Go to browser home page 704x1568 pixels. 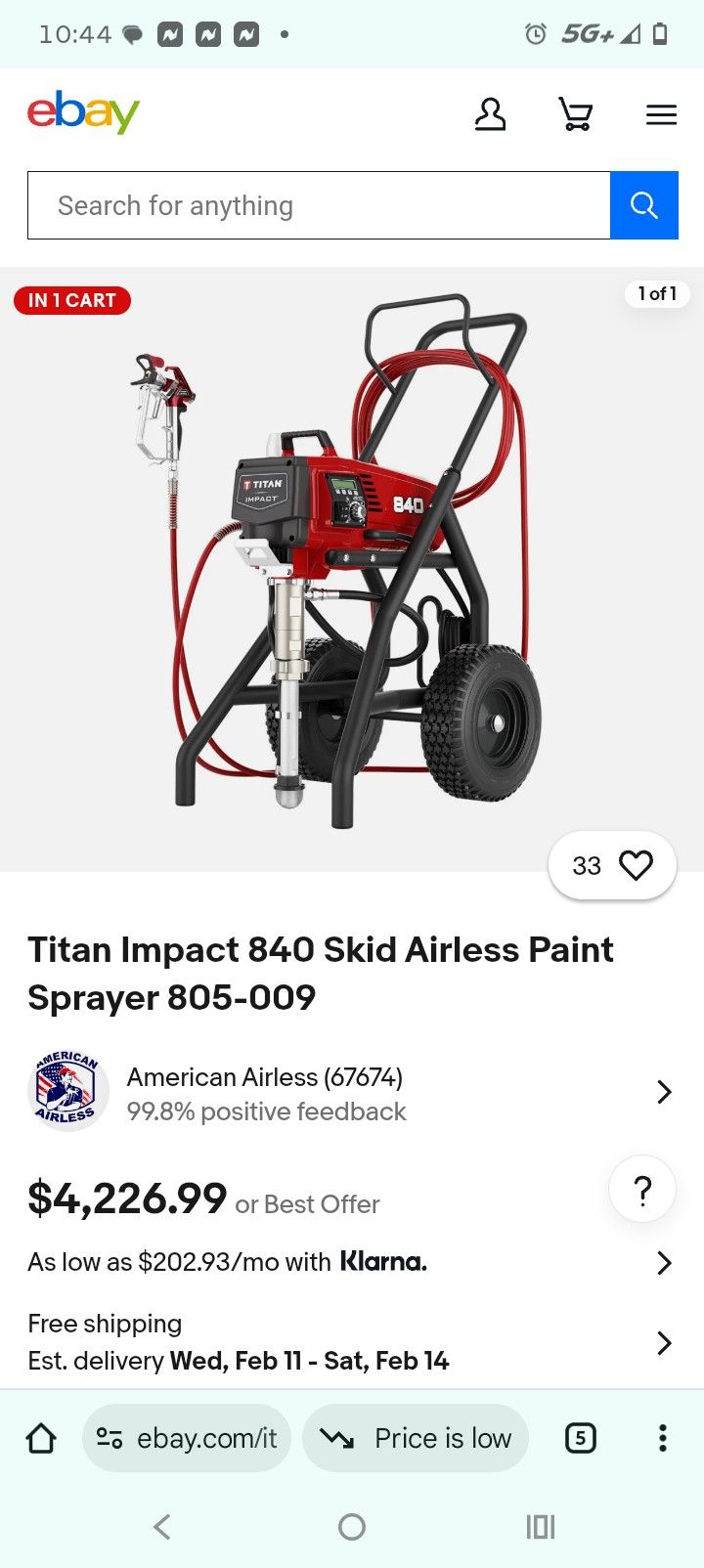(41, 1438)
